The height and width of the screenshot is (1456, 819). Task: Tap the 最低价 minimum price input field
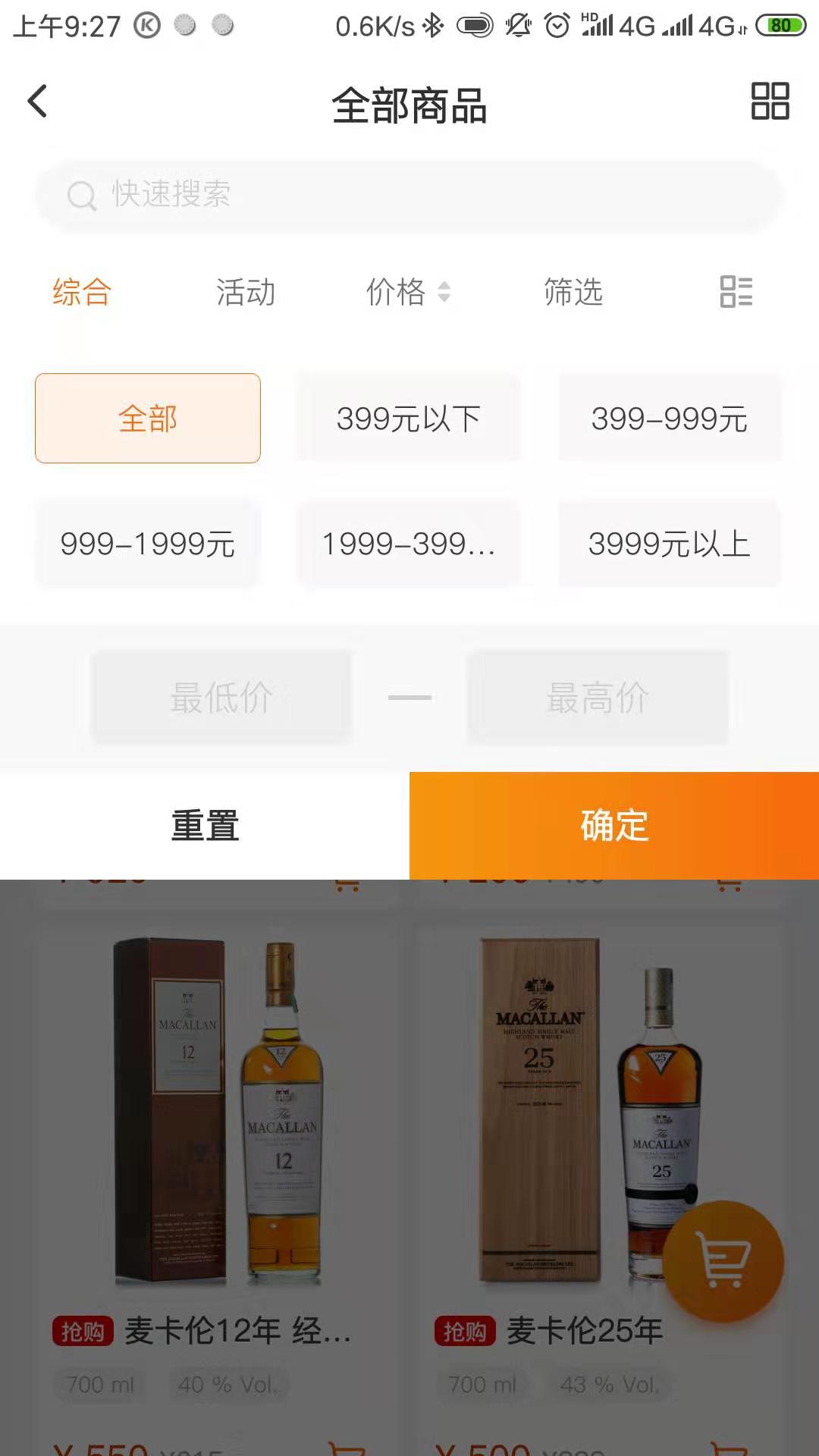coord(219,697)
